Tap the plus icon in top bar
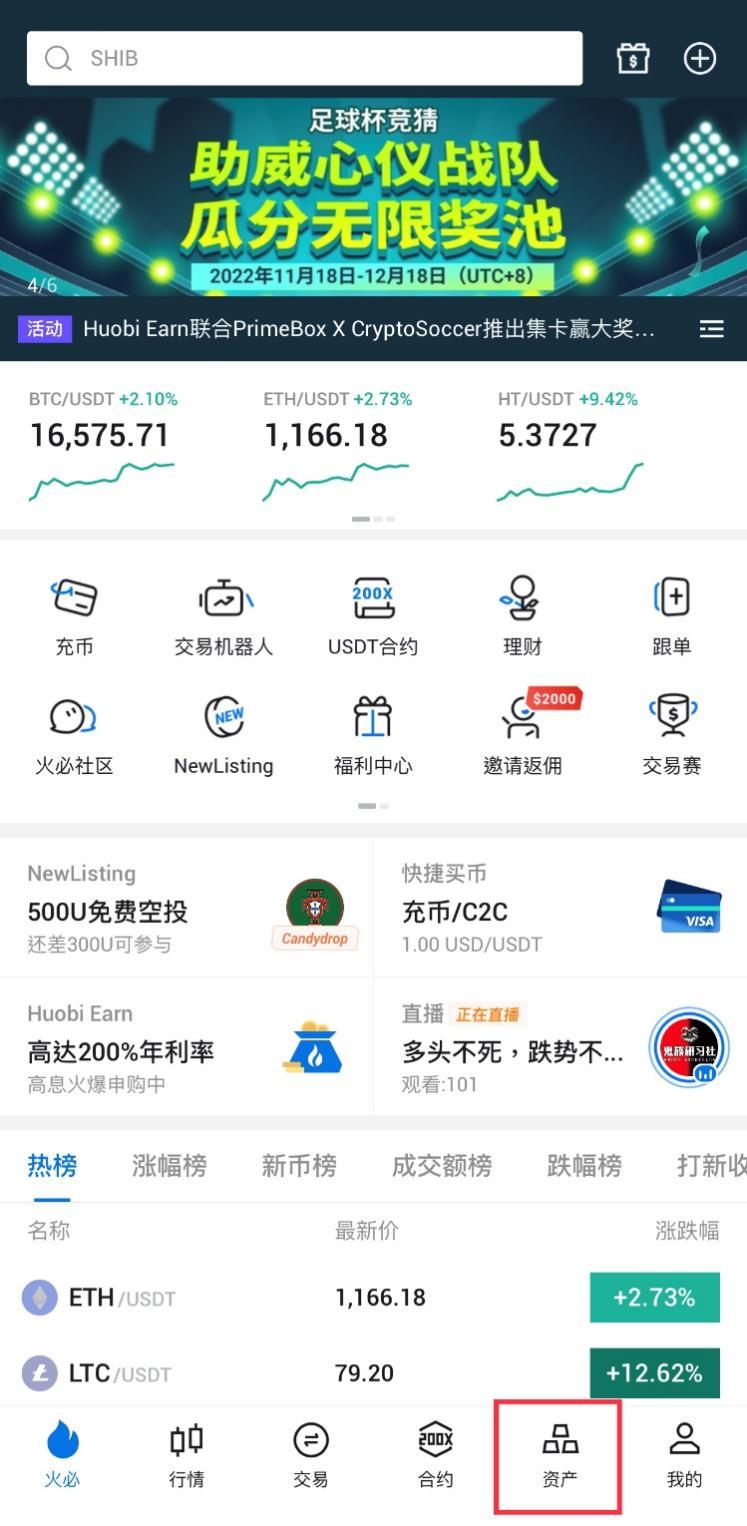This screenshot has height=1526, width=747. click(700, 59)
